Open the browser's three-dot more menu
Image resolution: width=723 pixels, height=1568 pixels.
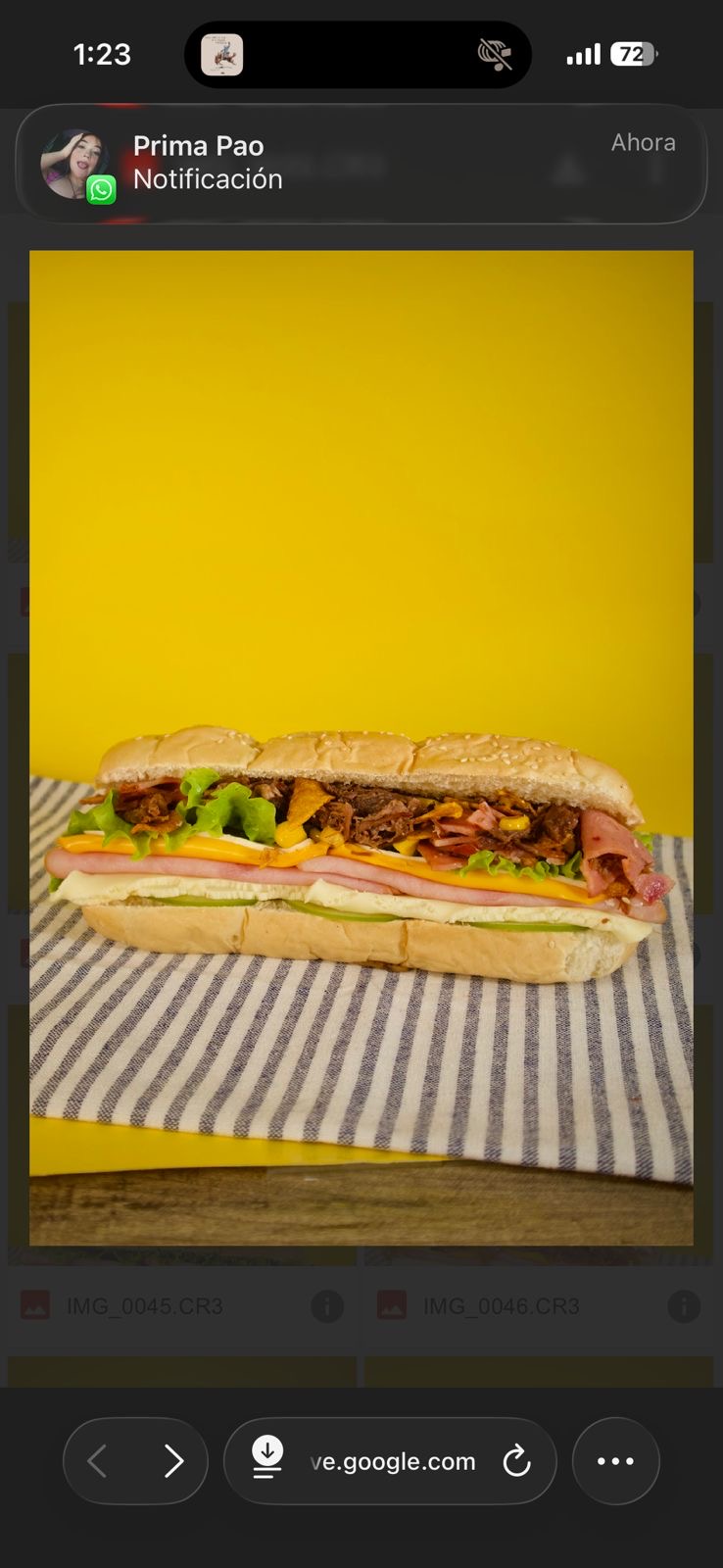pos(615,1461)
